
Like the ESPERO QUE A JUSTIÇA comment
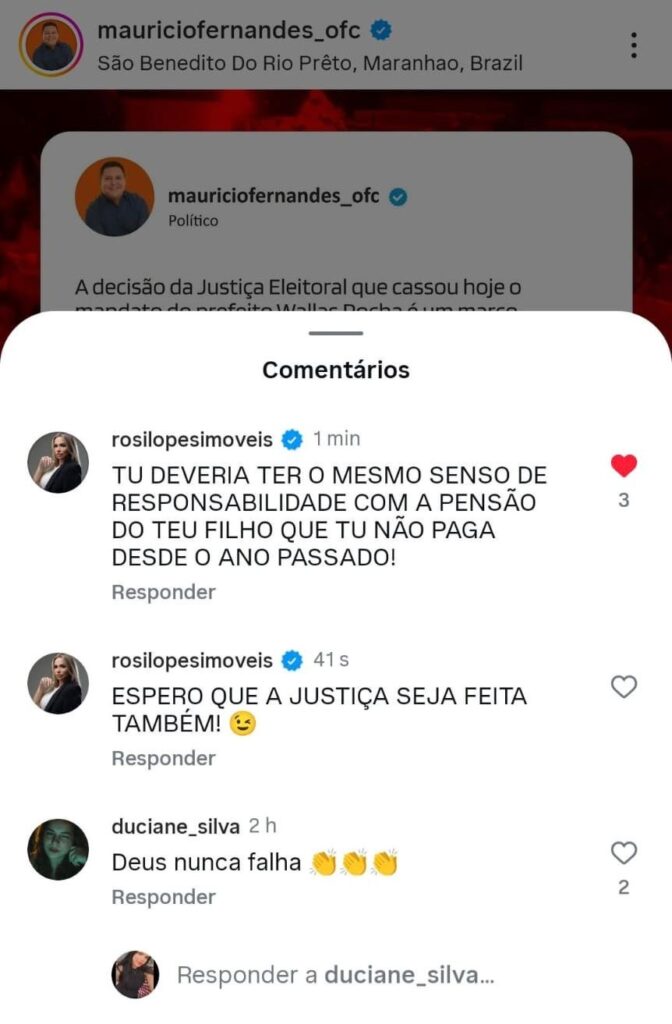624,687
